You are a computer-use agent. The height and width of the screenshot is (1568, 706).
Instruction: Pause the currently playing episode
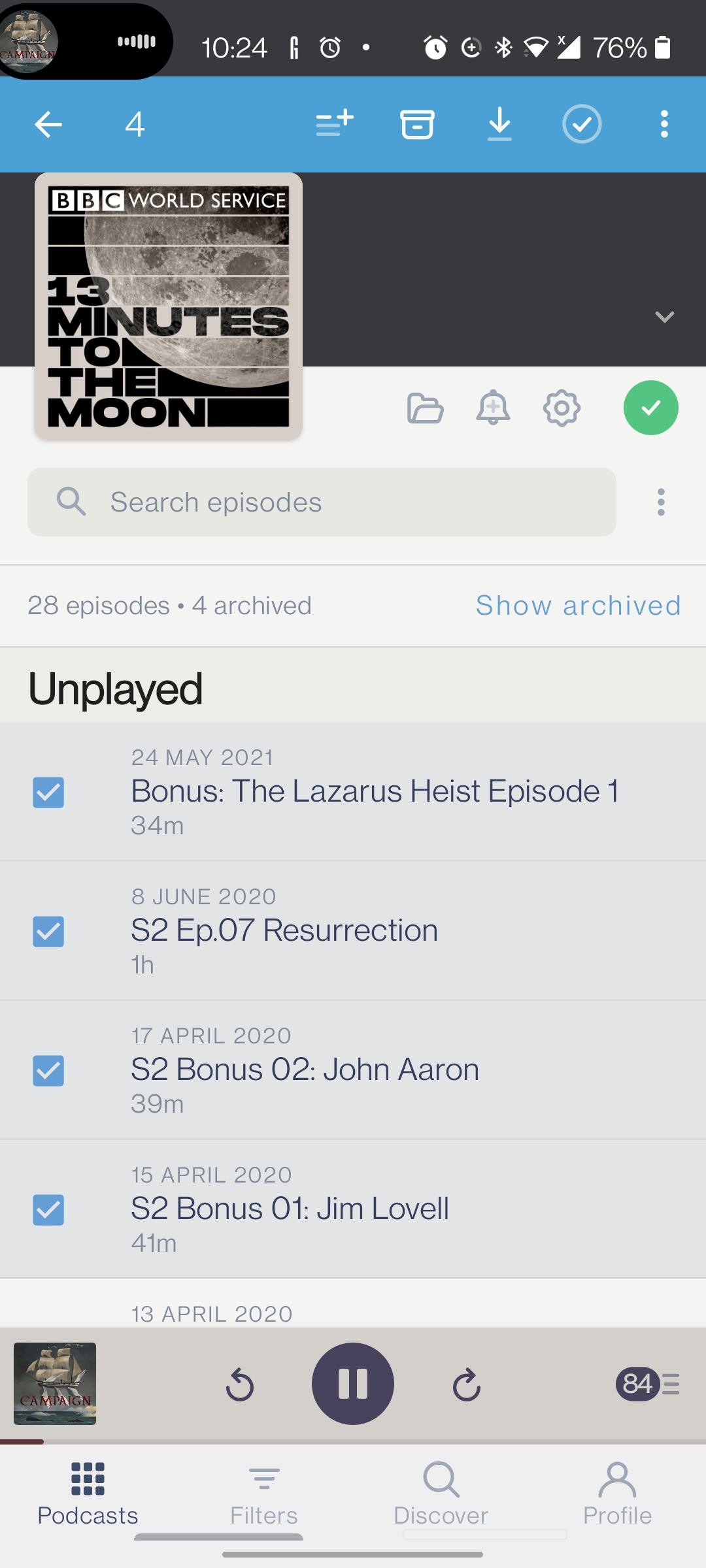tap(353, 1383)
